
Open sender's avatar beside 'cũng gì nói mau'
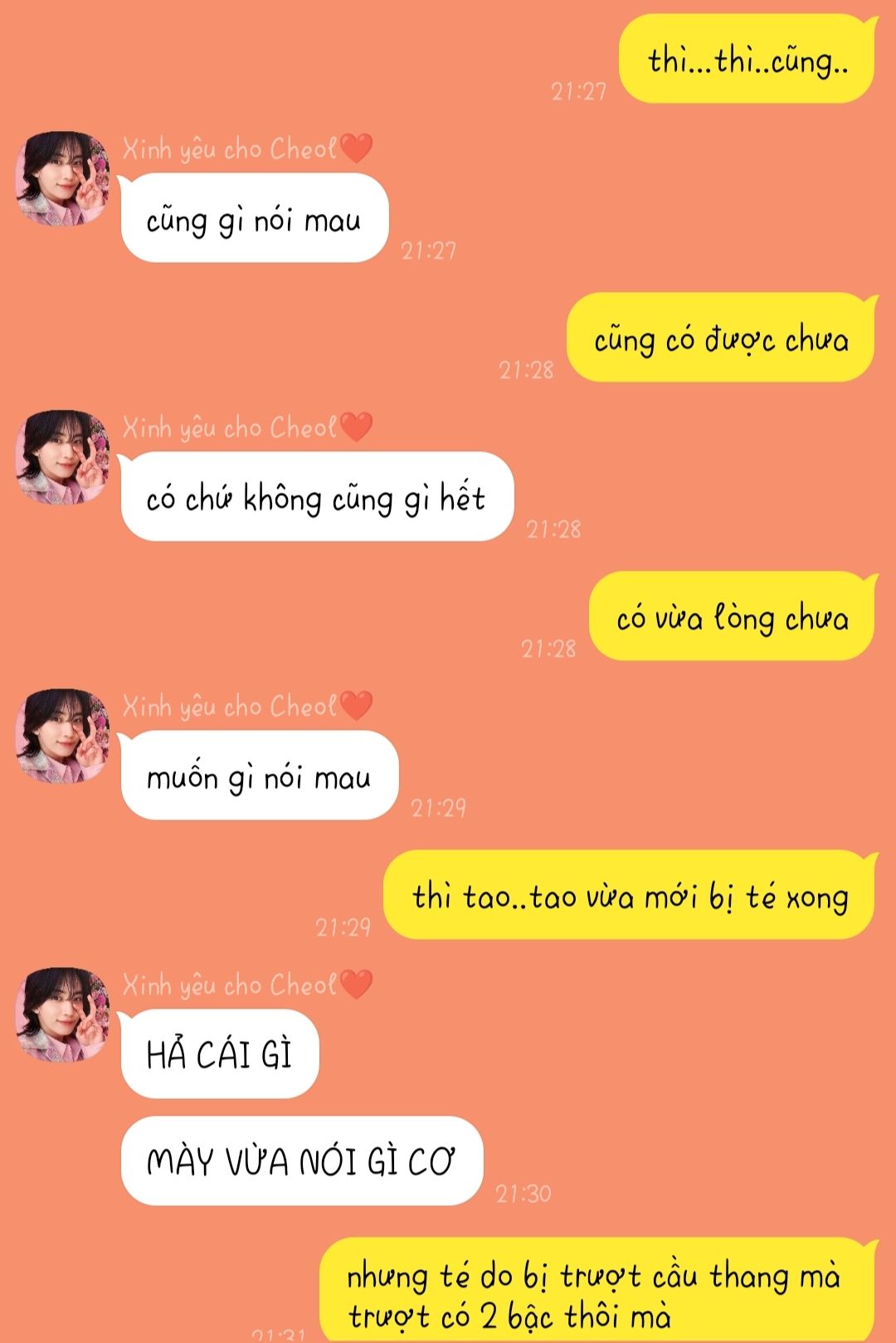(x=62, y=178)
